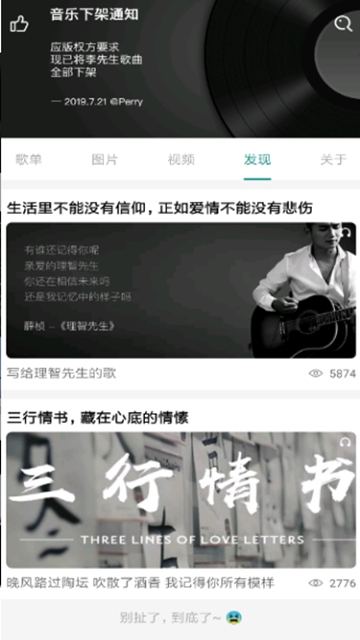Viewport: 360px width, 640px height.
Task: Select the 发现 tab
Action: tap(258, 160)
